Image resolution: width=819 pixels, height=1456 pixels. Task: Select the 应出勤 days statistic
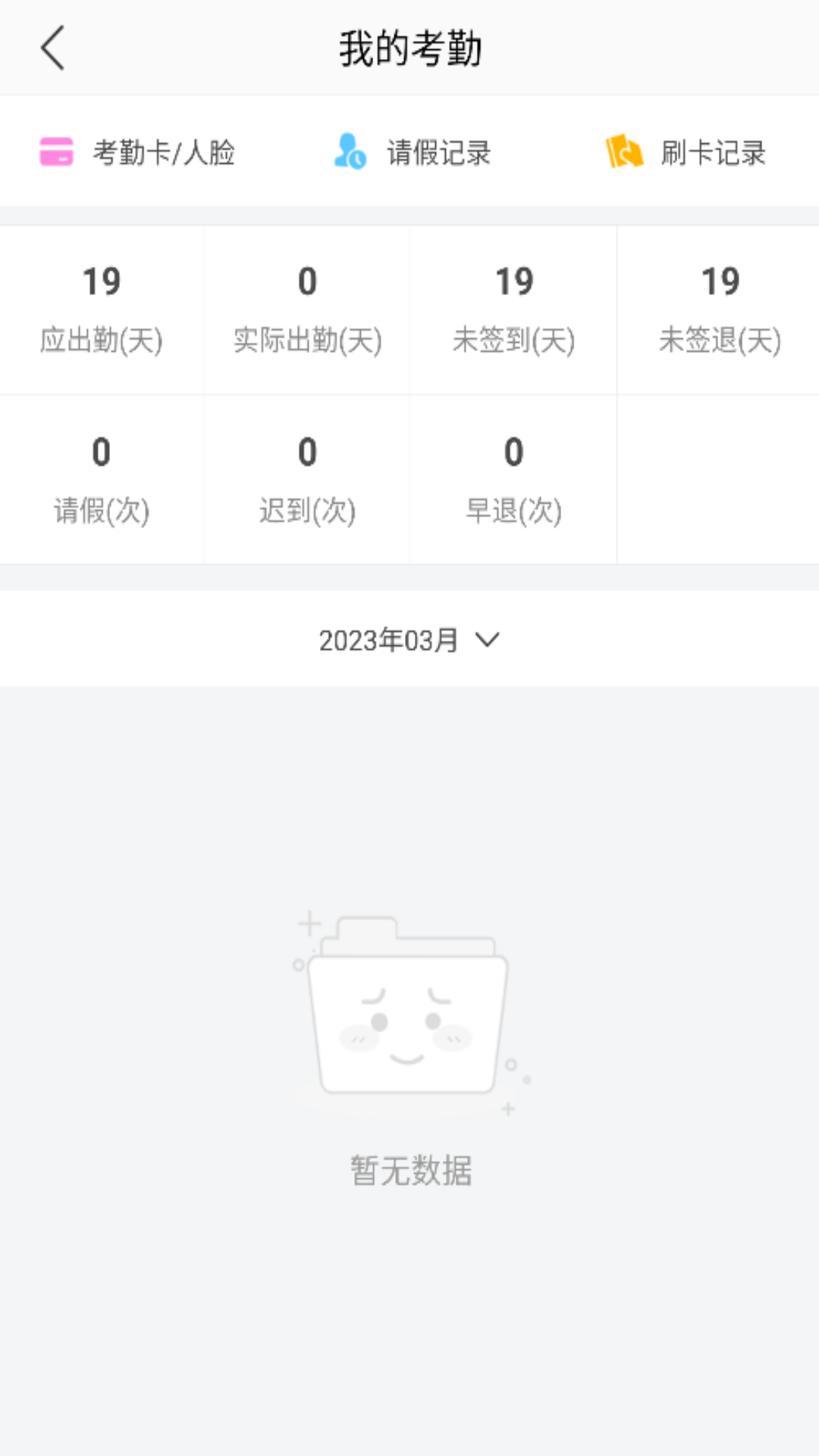click(x=101, y=307)
